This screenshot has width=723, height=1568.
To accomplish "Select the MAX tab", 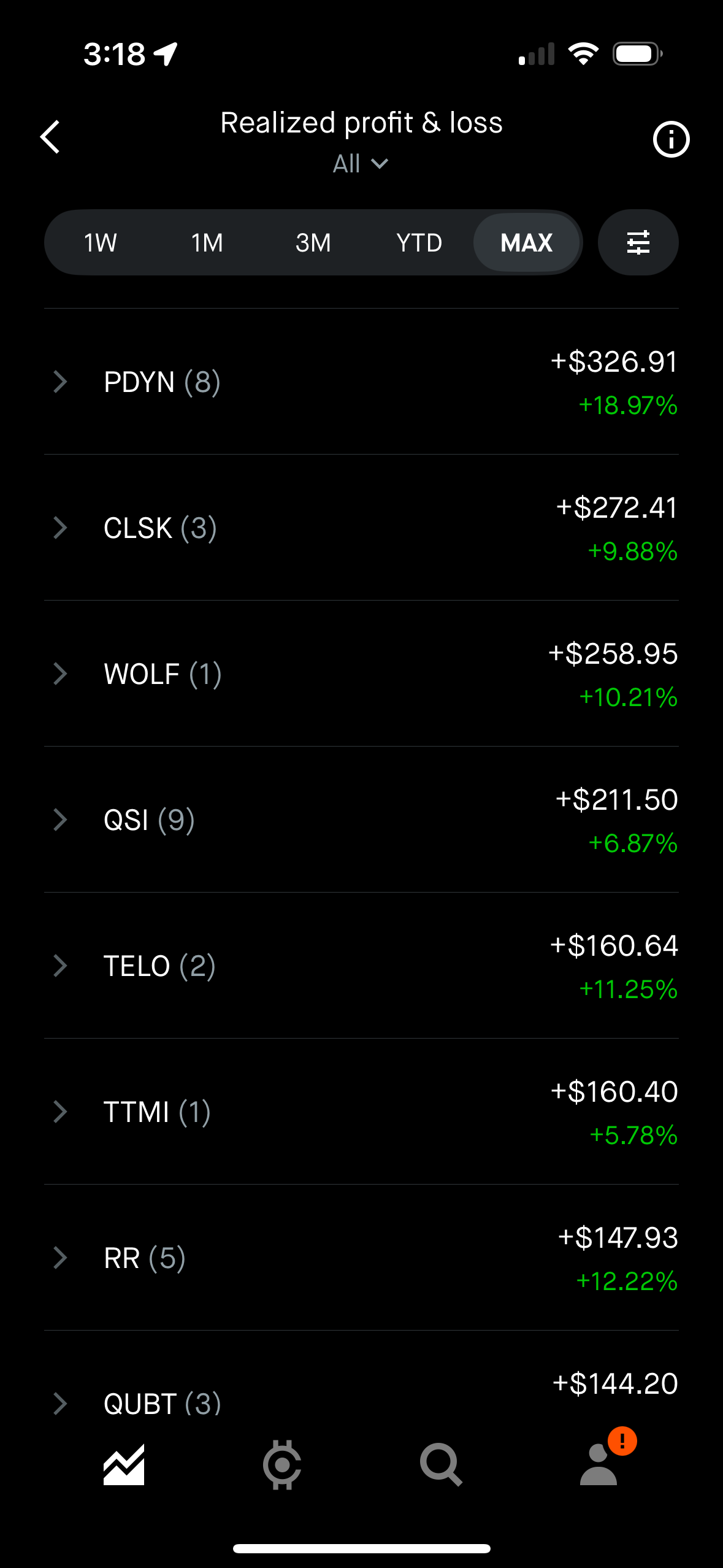I will [527, 242].
